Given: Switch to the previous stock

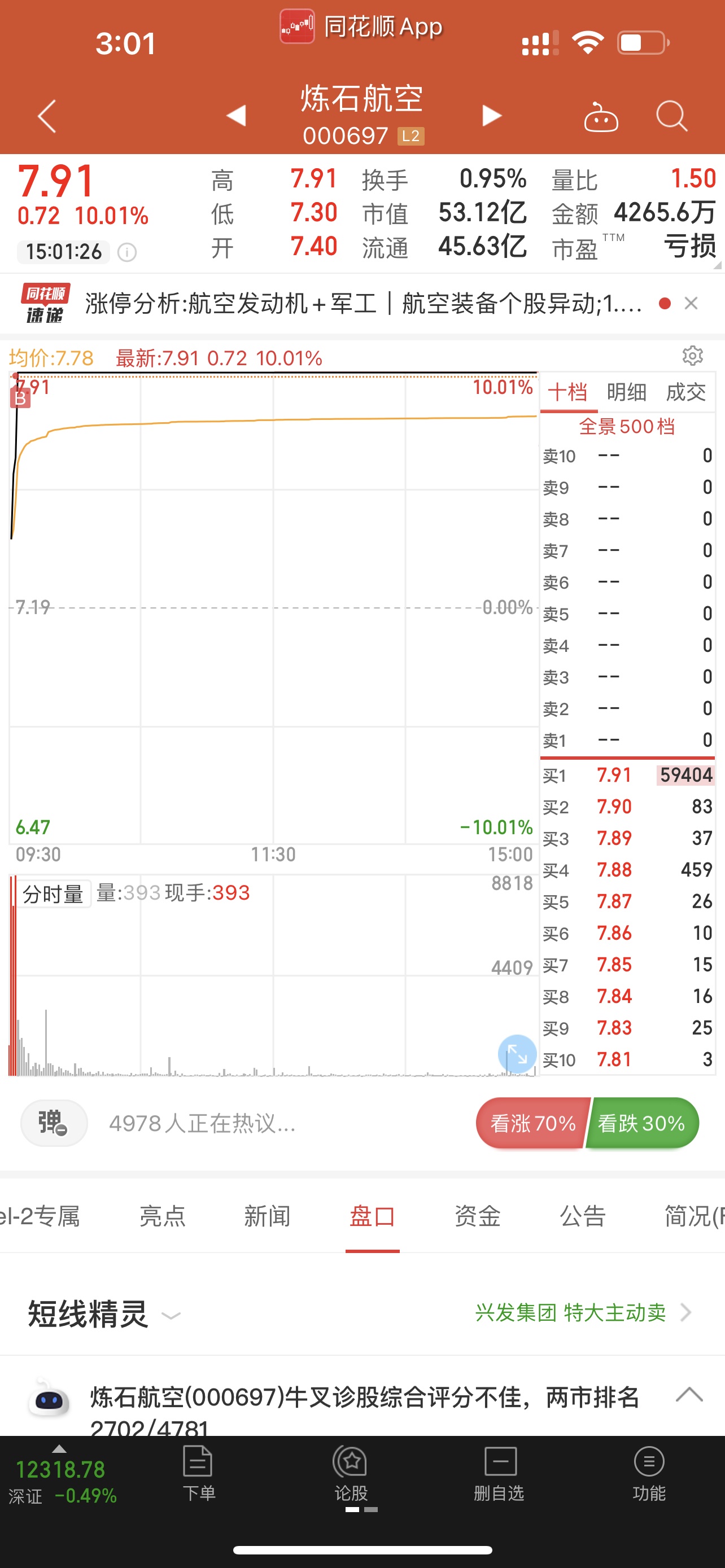Looking at the screenshot, I should tap(236, 115).
